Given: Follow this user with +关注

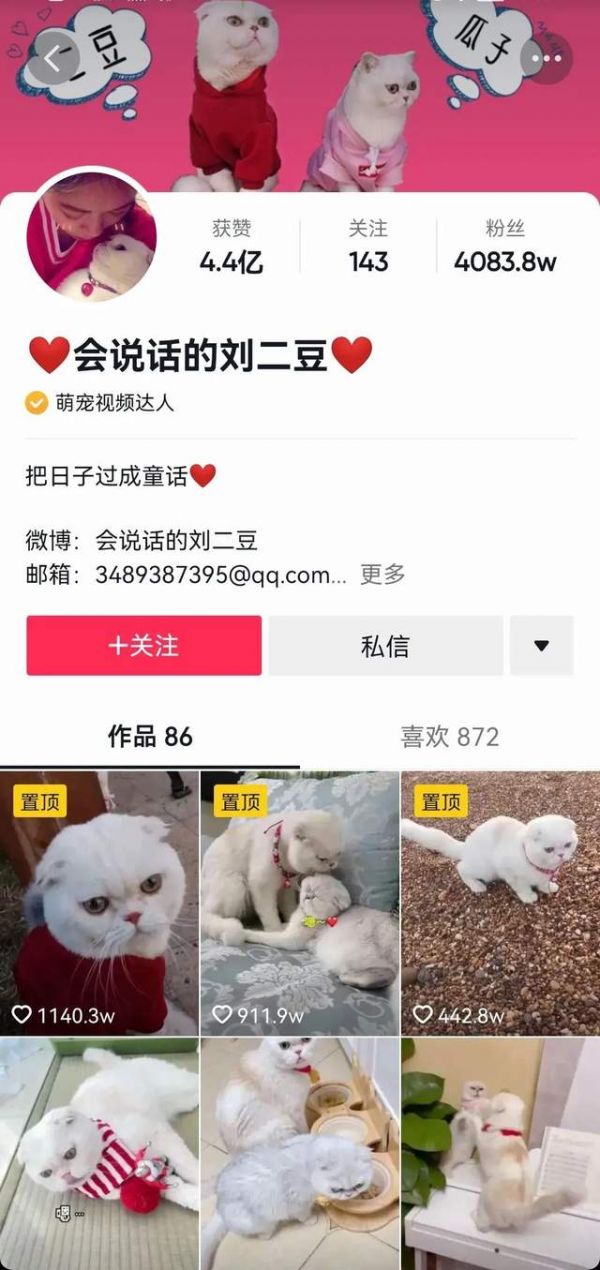Looking at the screenshot, I should (x=144, y=646).
